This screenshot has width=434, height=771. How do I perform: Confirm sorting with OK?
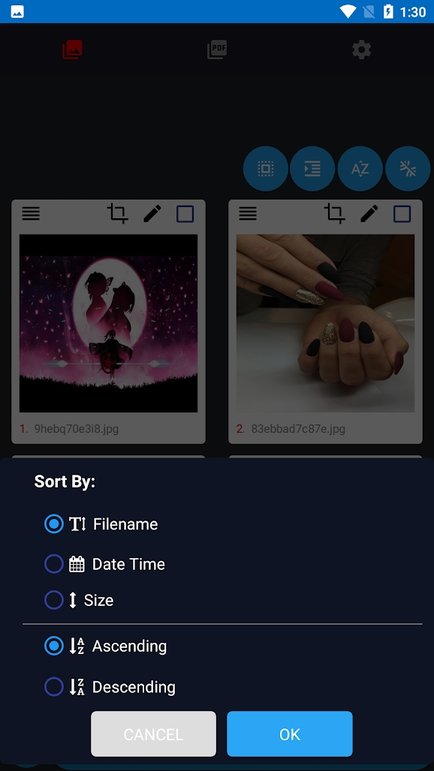click(289, 734)
